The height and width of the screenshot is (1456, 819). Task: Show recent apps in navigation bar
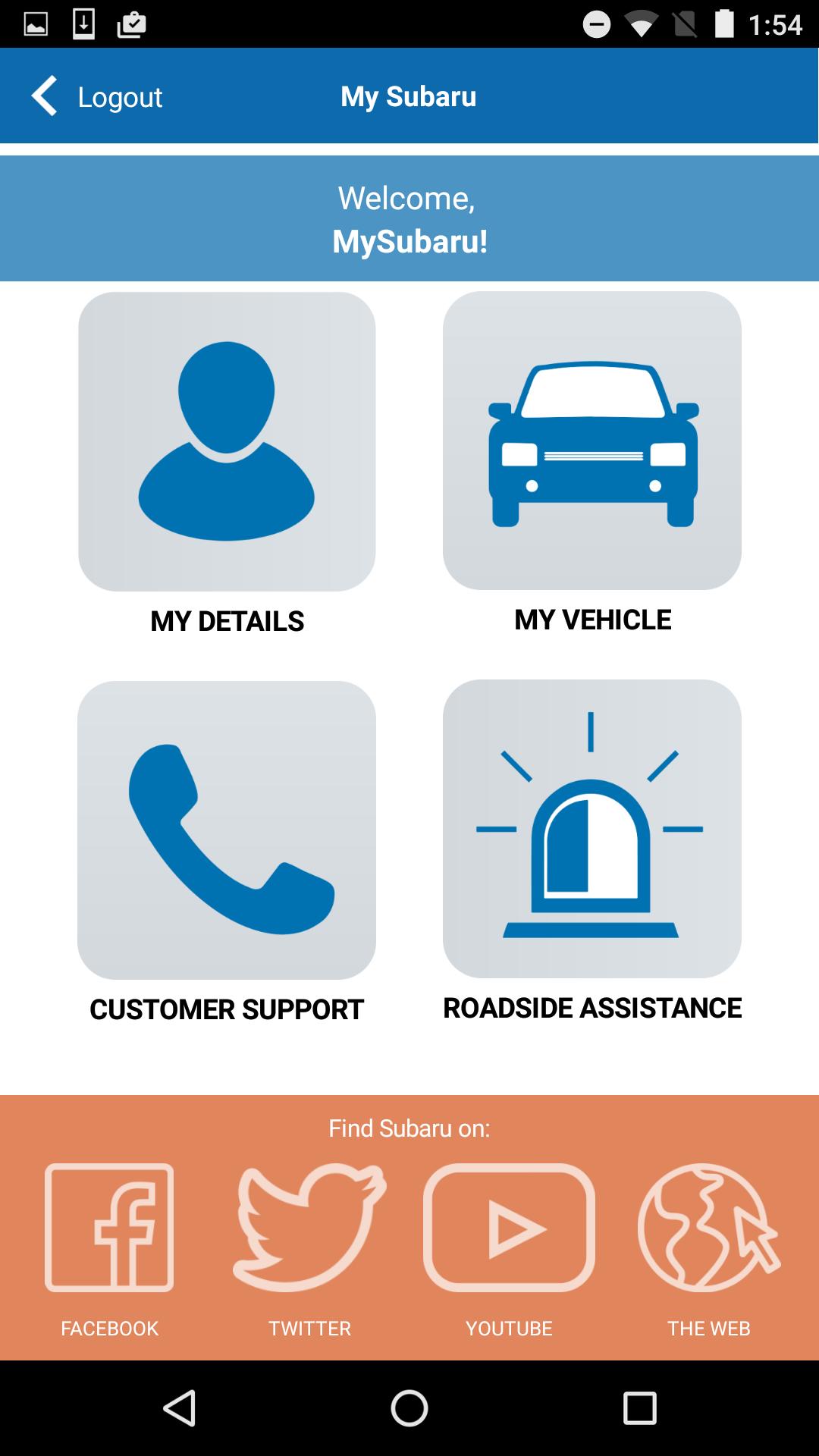639,1408
